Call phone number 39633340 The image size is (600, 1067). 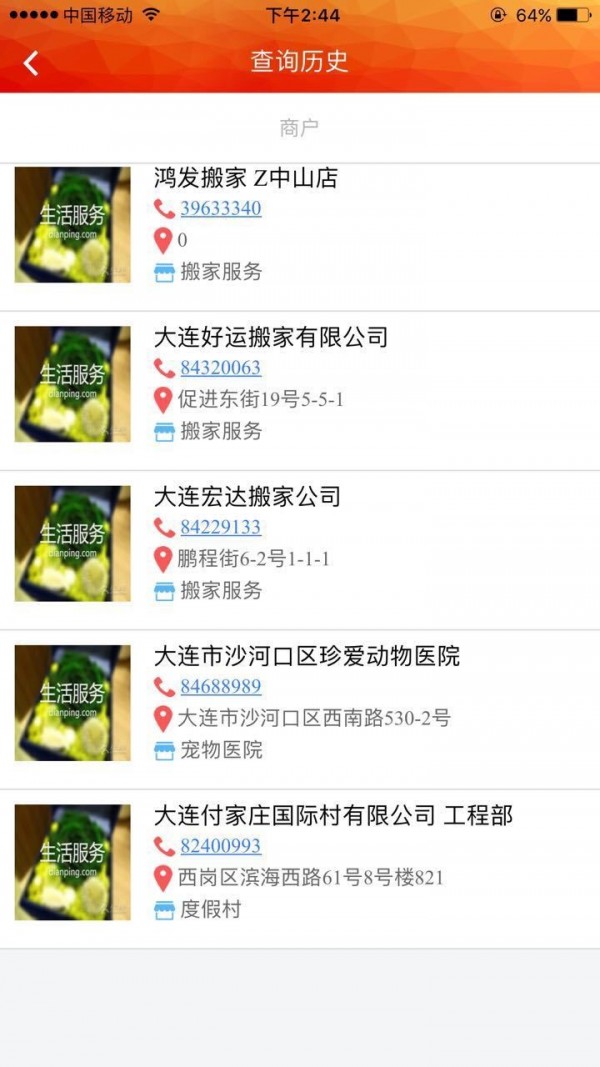click(x=220, y=209)
